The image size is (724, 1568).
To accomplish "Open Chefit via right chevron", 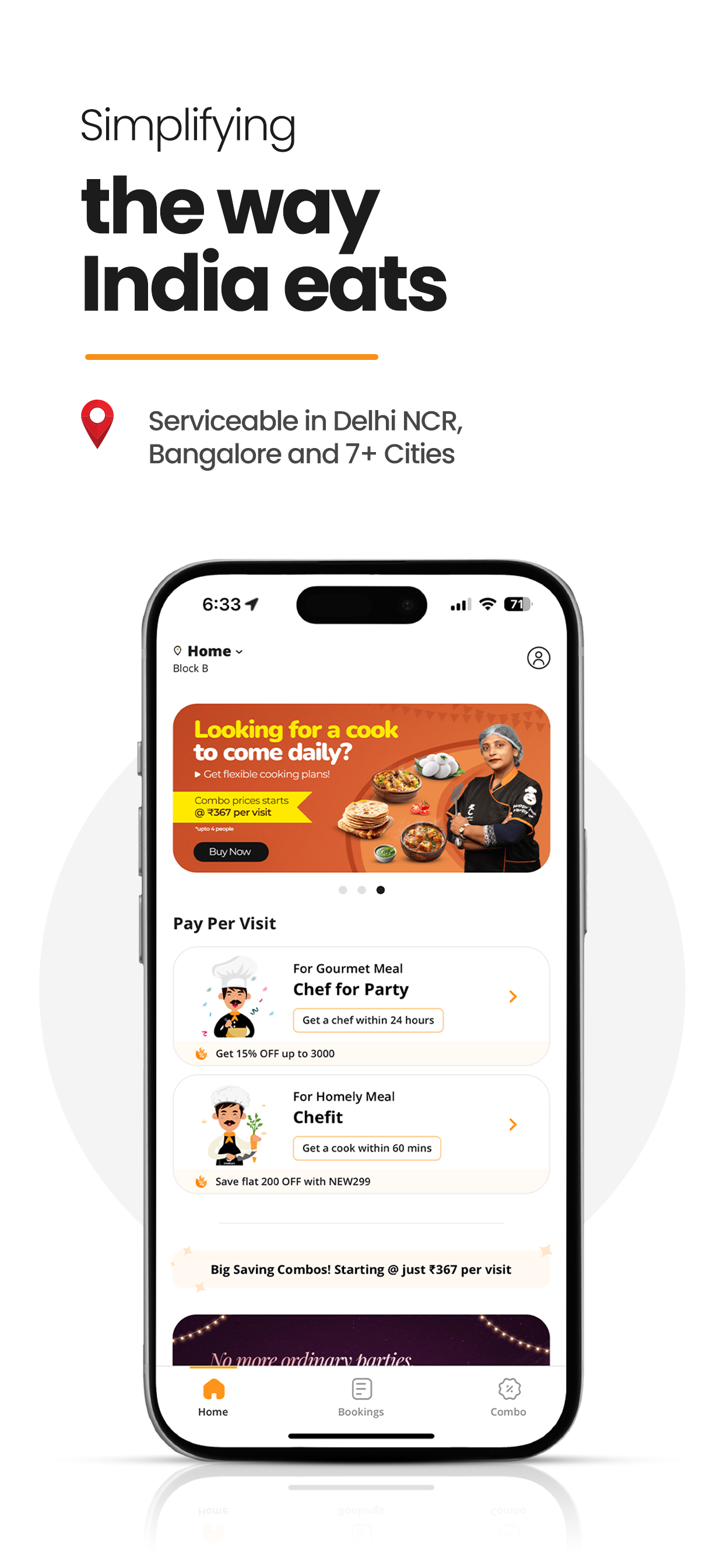I will tap(514, 1125).
